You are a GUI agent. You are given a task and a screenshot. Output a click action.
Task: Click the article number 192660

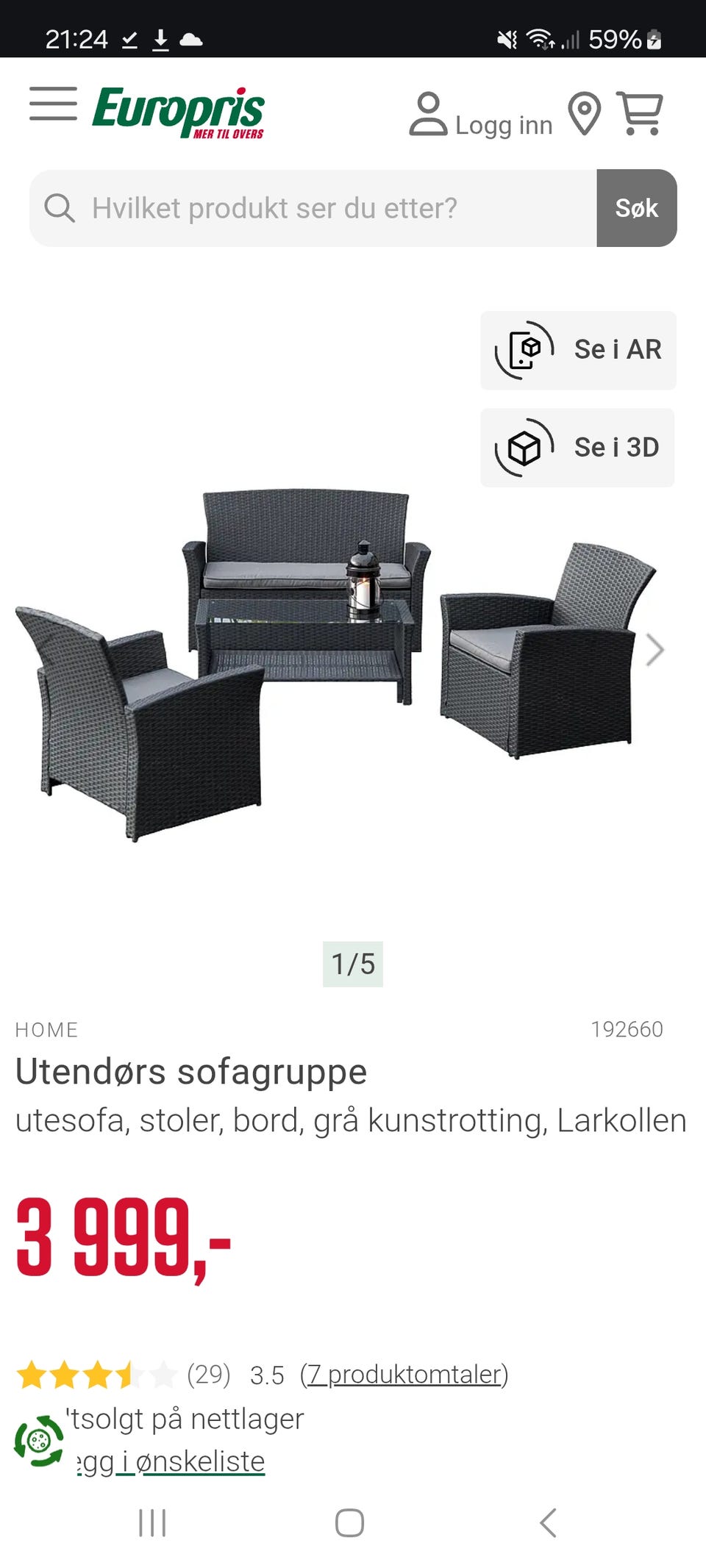coord(628,1029)
